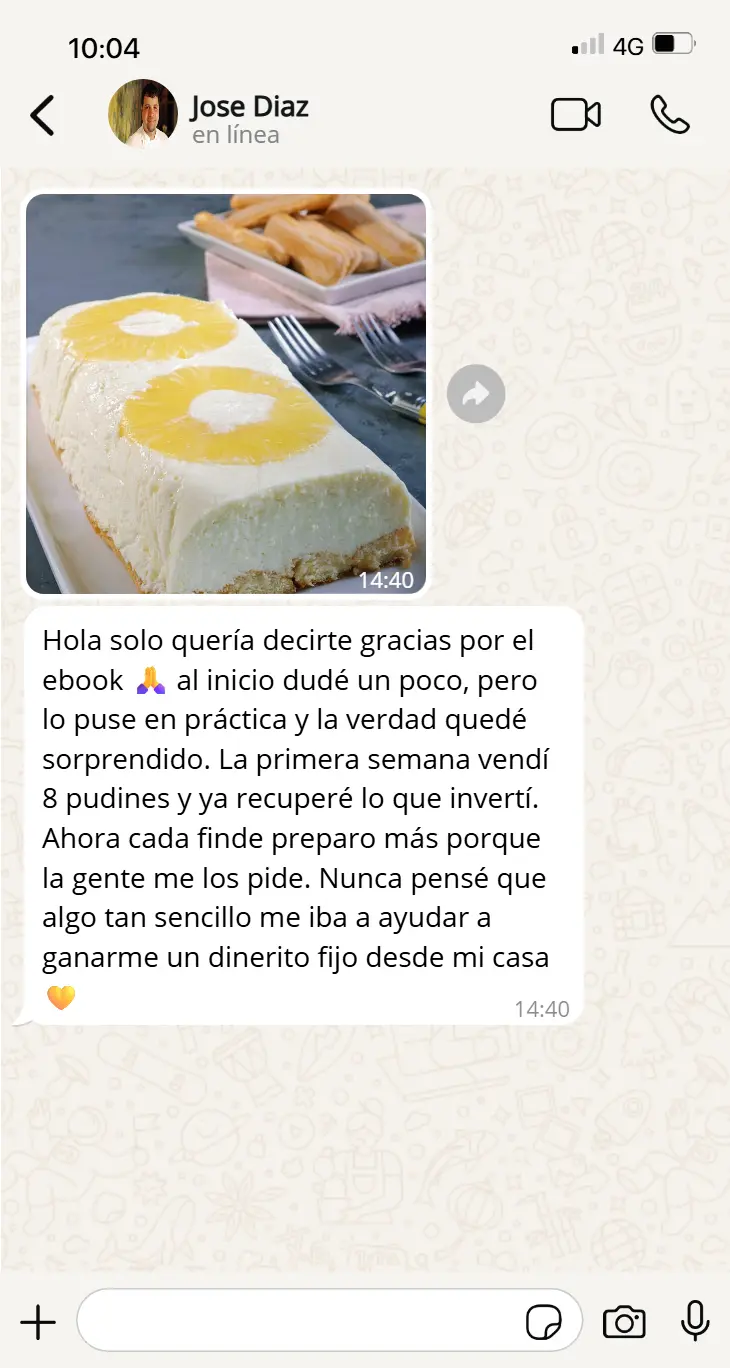Image resolution: width=730 pixels, height=1368 pixels.
Task: Start a voice call with Jose Diaz
Action: (x=669, y=115)
